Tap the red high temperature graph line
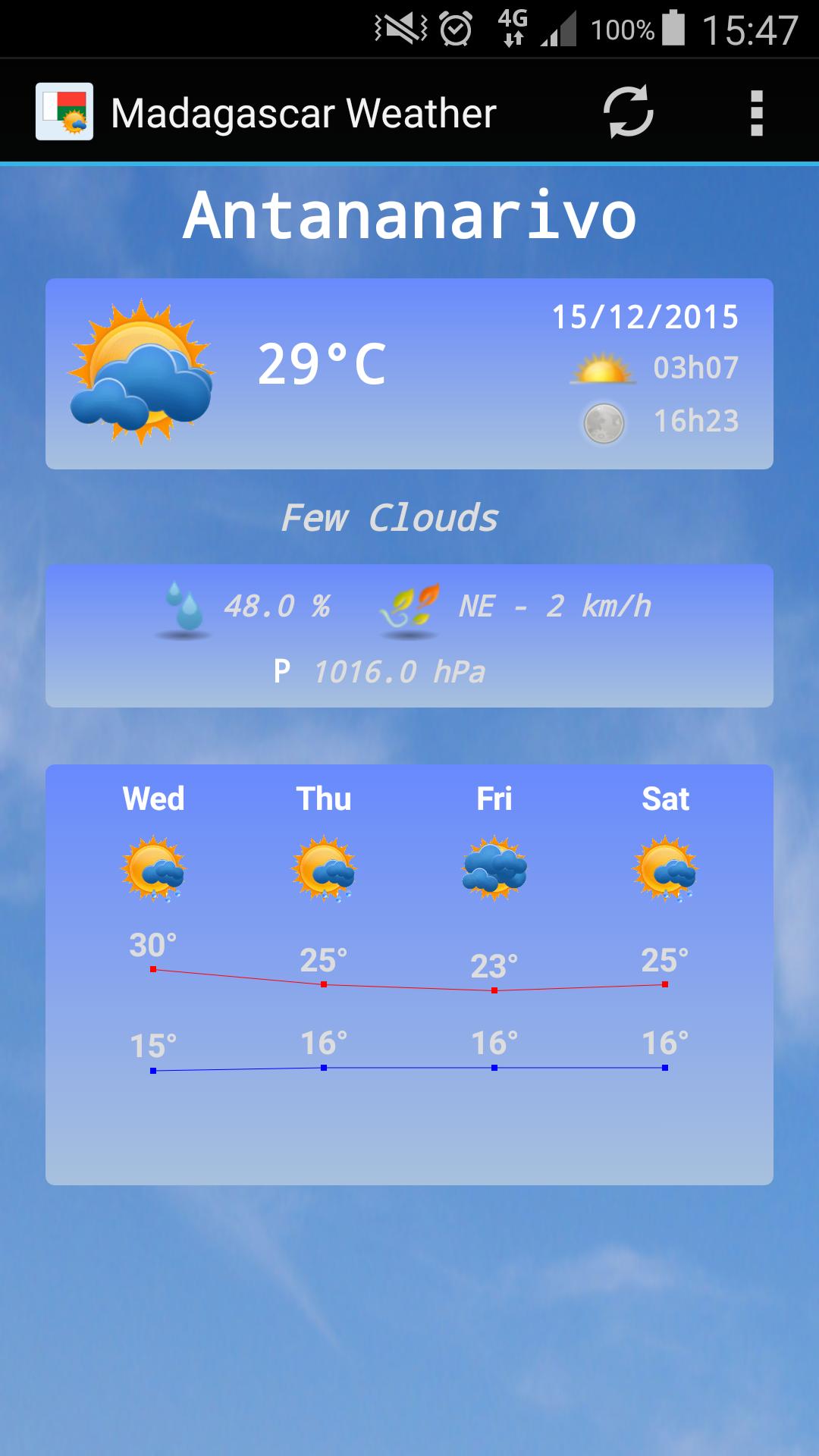Viewport: 819px width, 1456px height. point(409,982)
